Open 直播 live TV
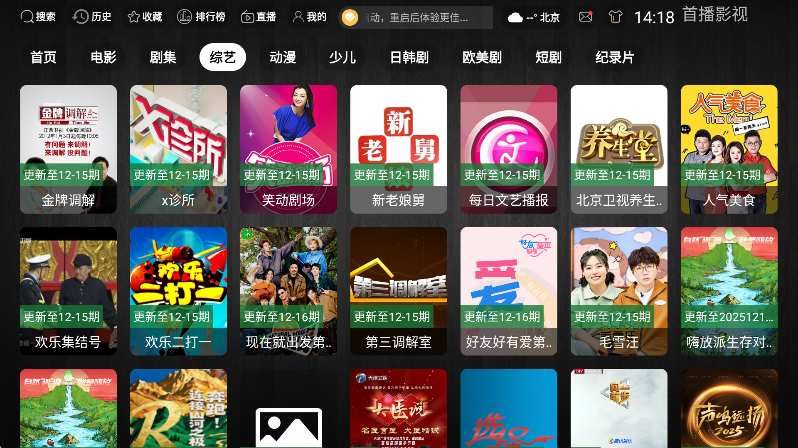Image resolution: width=798 pixels, height=448 pixels. click(x=257, y=17)
